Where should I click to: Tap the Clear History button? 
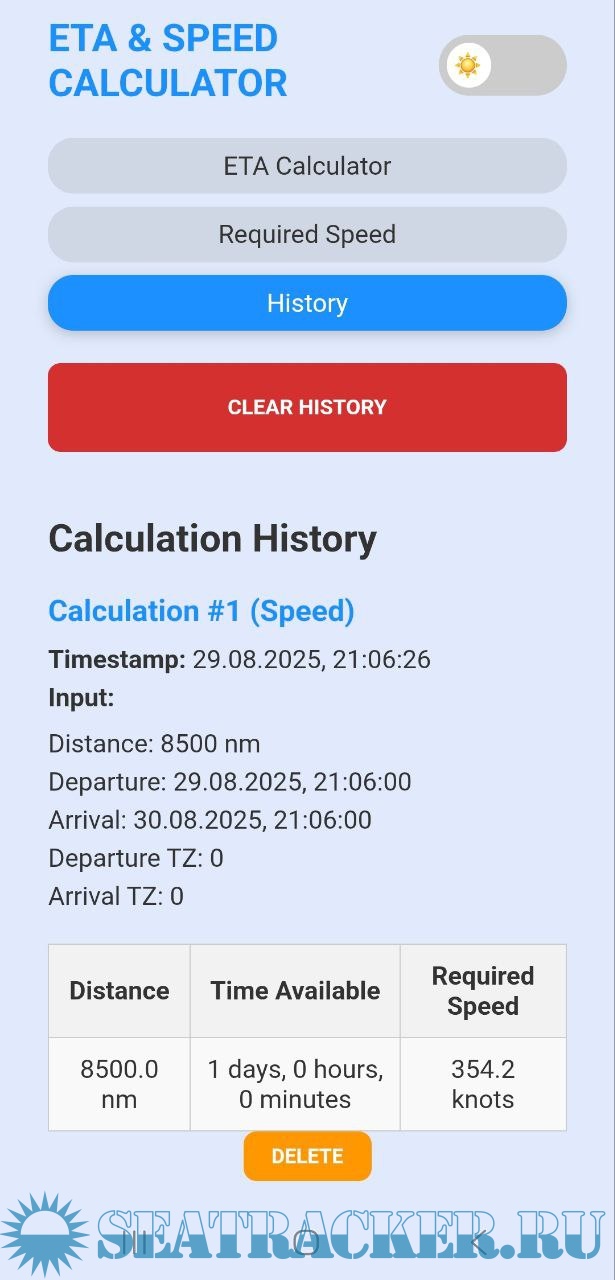point(307,407)
